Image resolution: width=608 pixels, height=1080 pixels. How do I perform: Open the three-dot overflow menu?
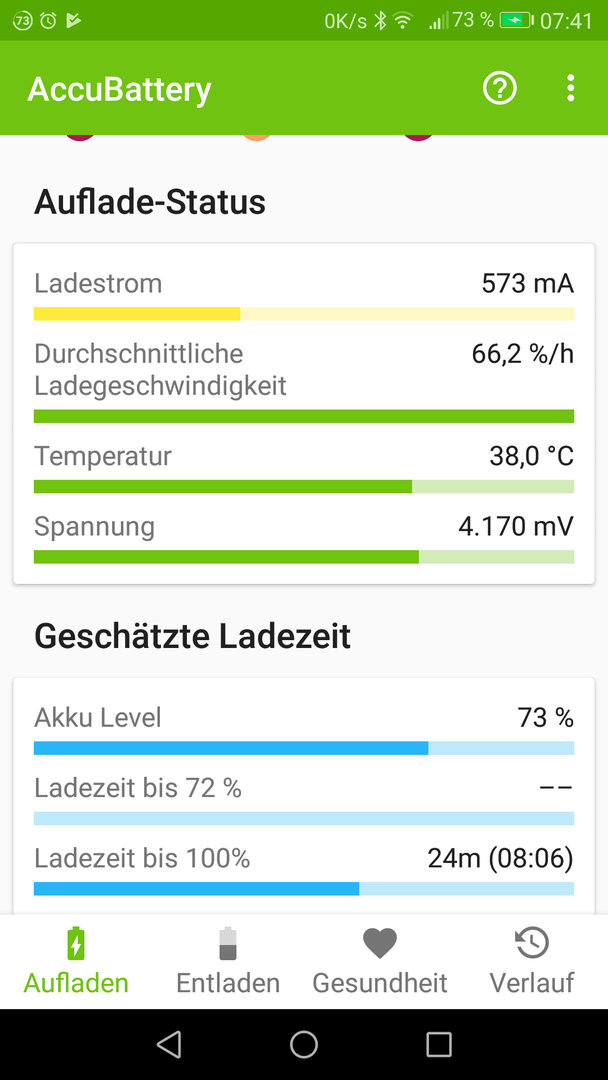click(570, 88)
